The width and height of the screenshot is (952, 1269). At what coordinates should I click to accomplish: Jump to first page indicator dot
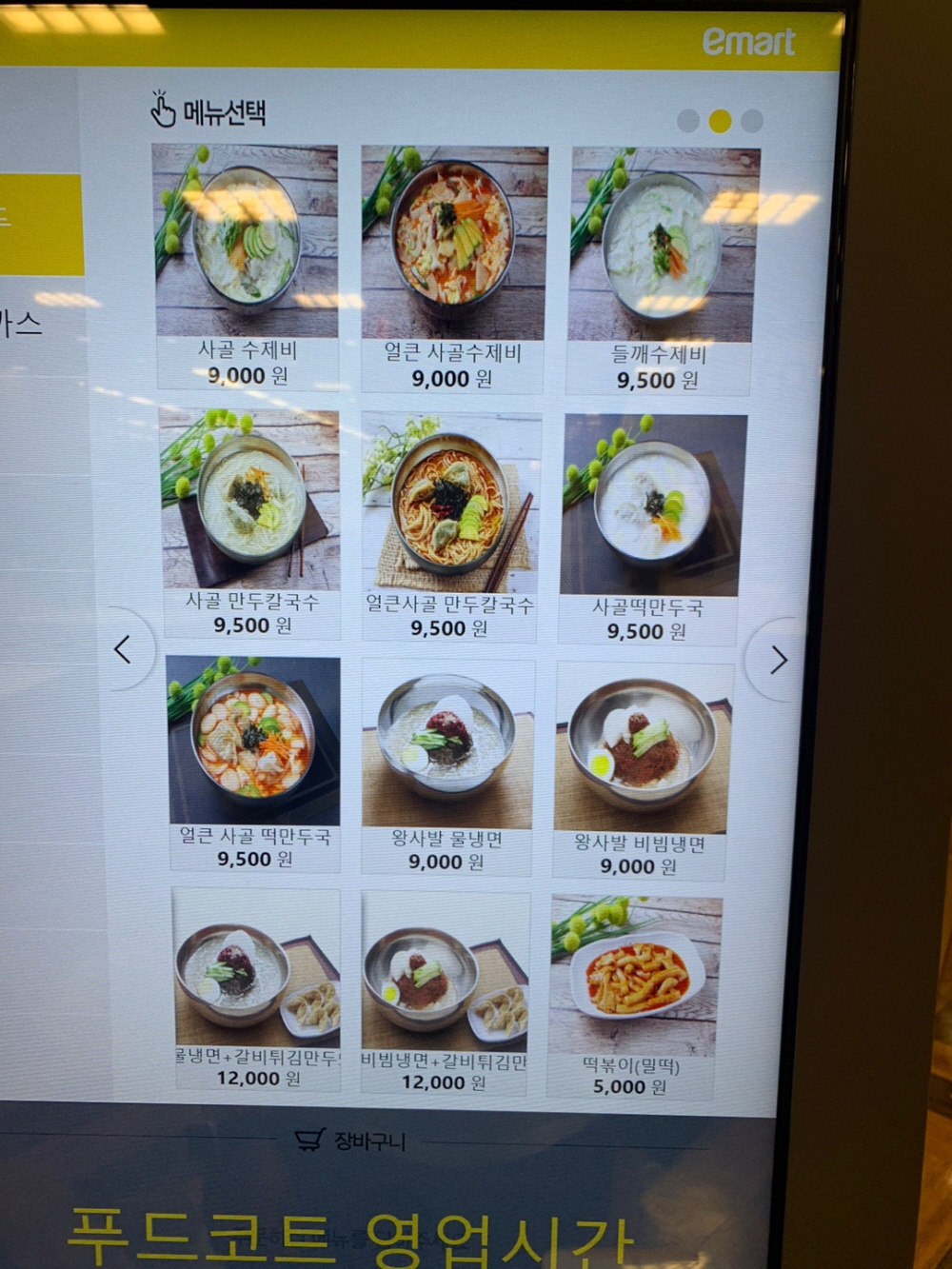687,121
